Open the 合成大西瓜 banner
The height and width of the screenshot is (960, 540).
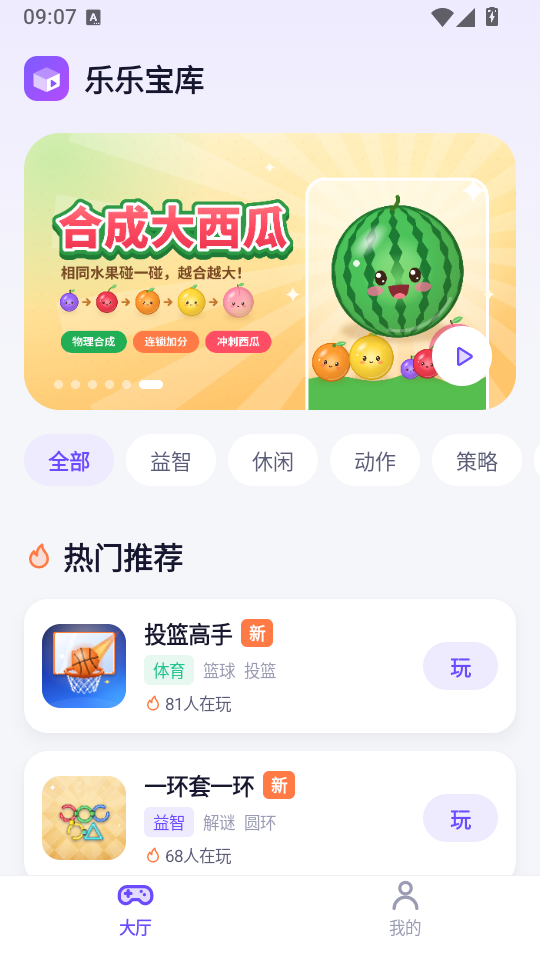coord(270,271)
